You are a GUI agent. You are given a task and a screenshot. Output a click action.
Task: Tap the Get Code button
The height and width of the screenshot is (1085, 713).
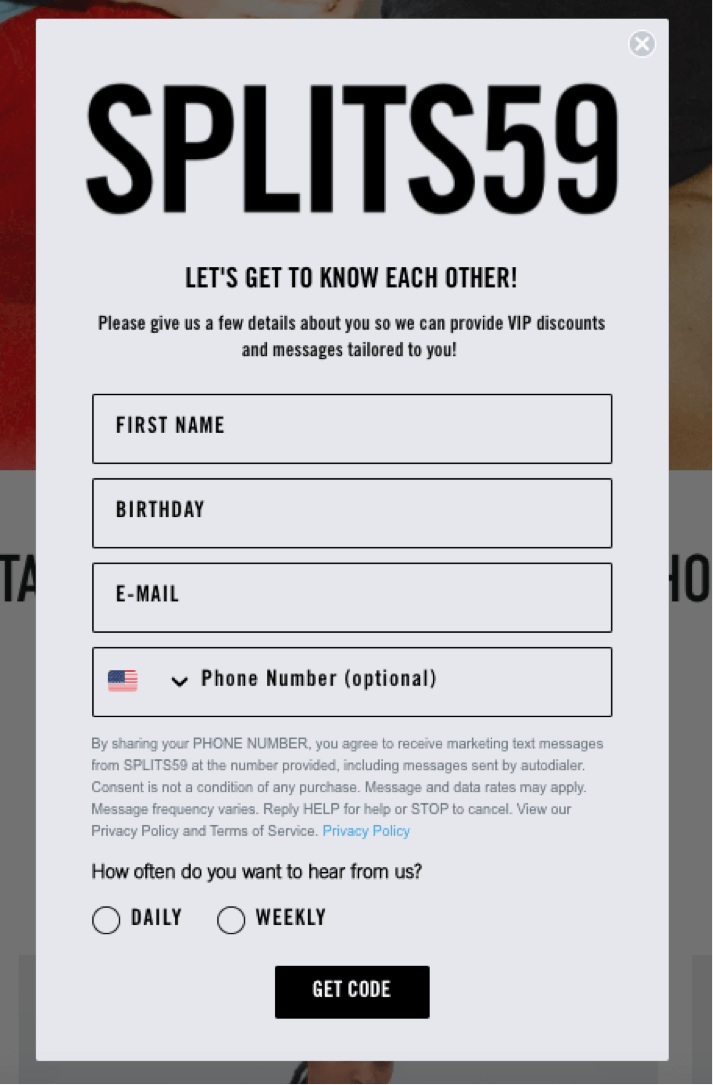(x=352, y=991)
